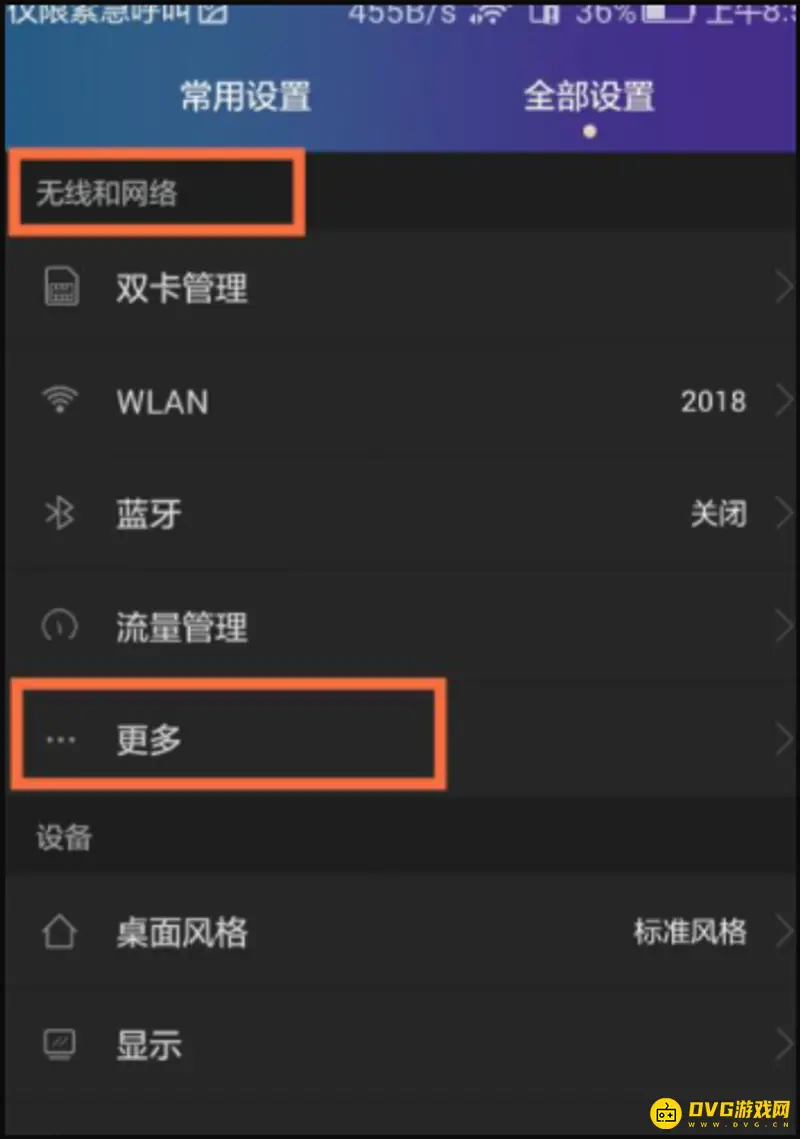The image size is (800, 1139).
Task: Switch to the 全部设置 tab
Action: pos(588,97)
